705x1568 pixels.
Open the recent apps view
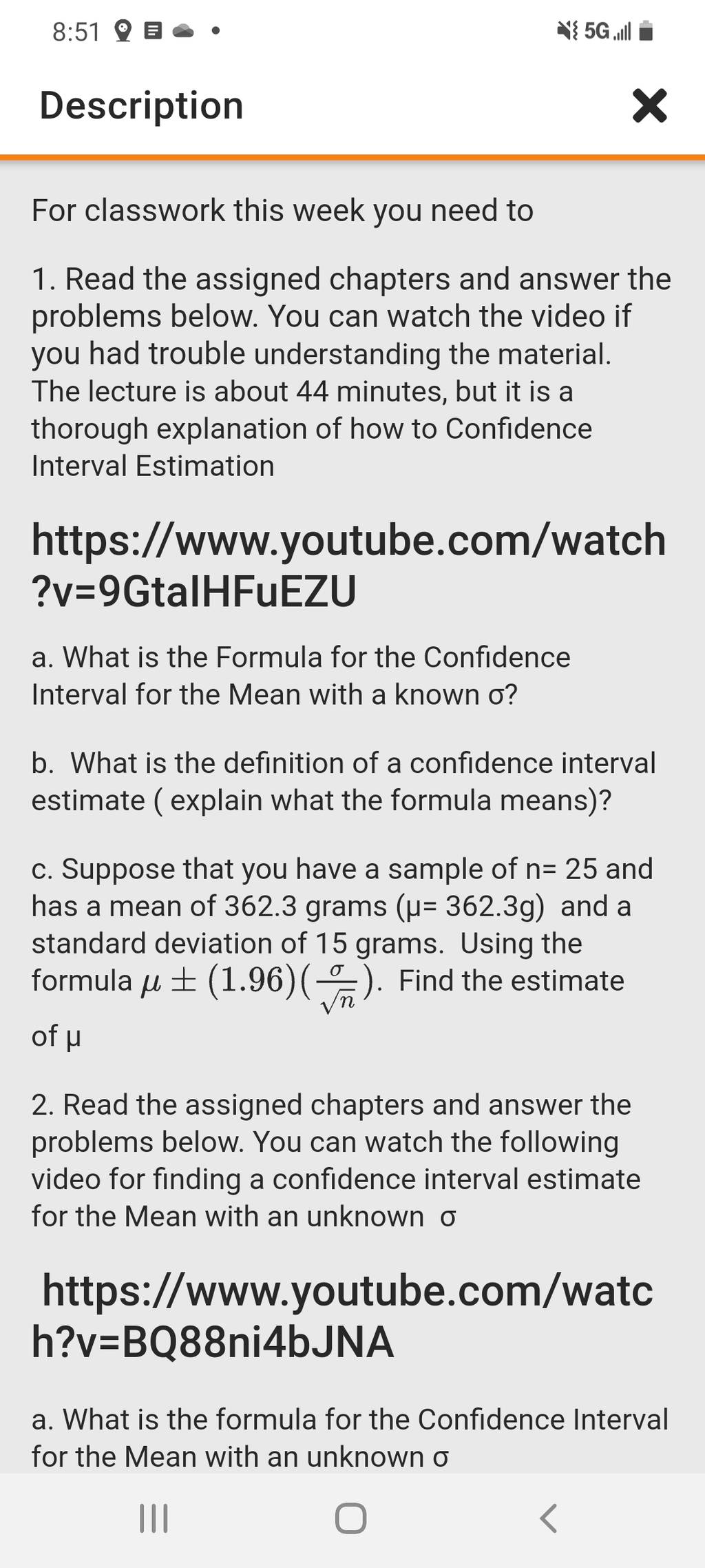click(154, 1518)
